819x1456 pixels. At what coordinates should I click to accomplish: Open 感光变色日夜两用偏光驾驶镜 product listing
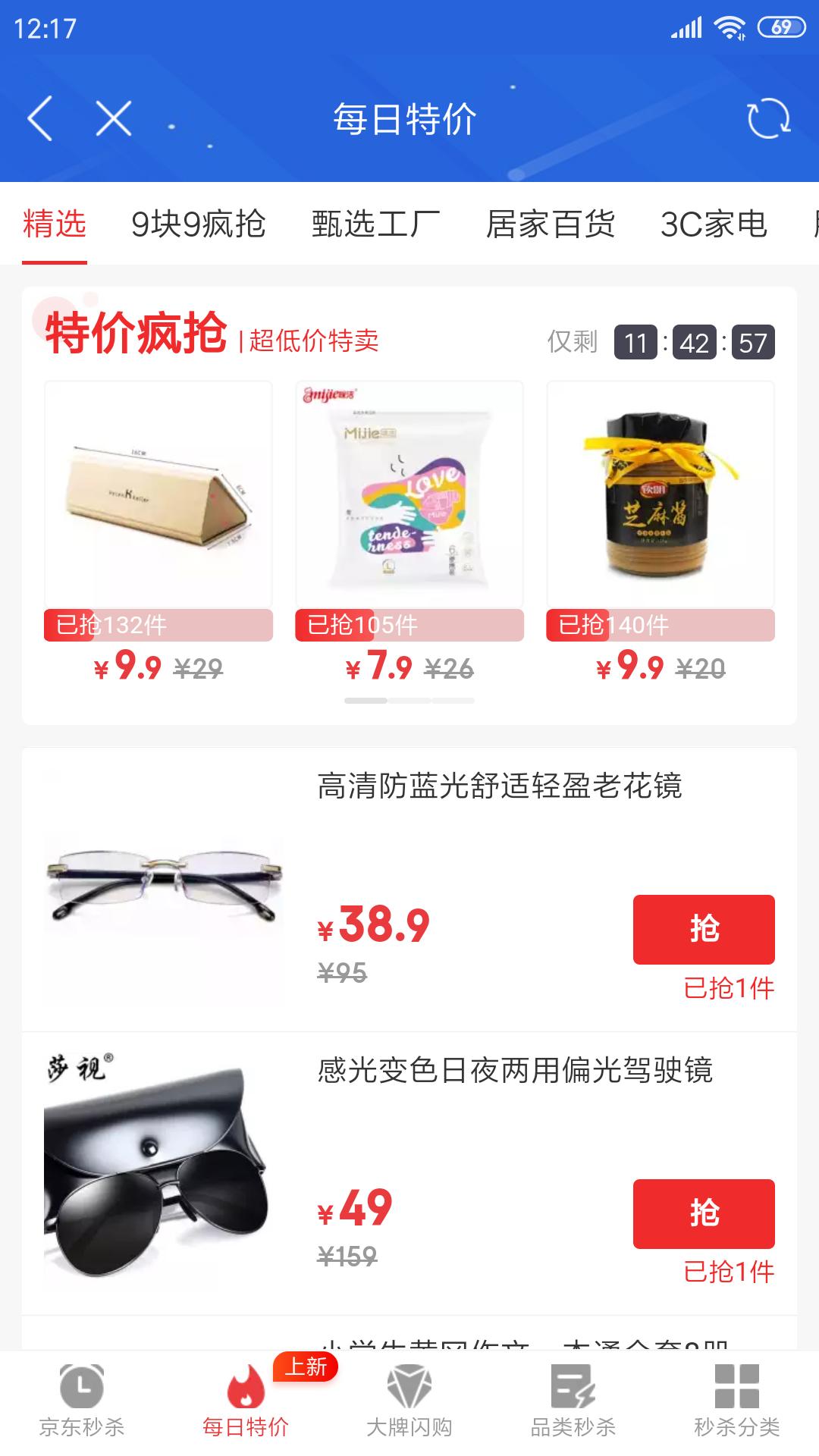[x=515, y=1071]
